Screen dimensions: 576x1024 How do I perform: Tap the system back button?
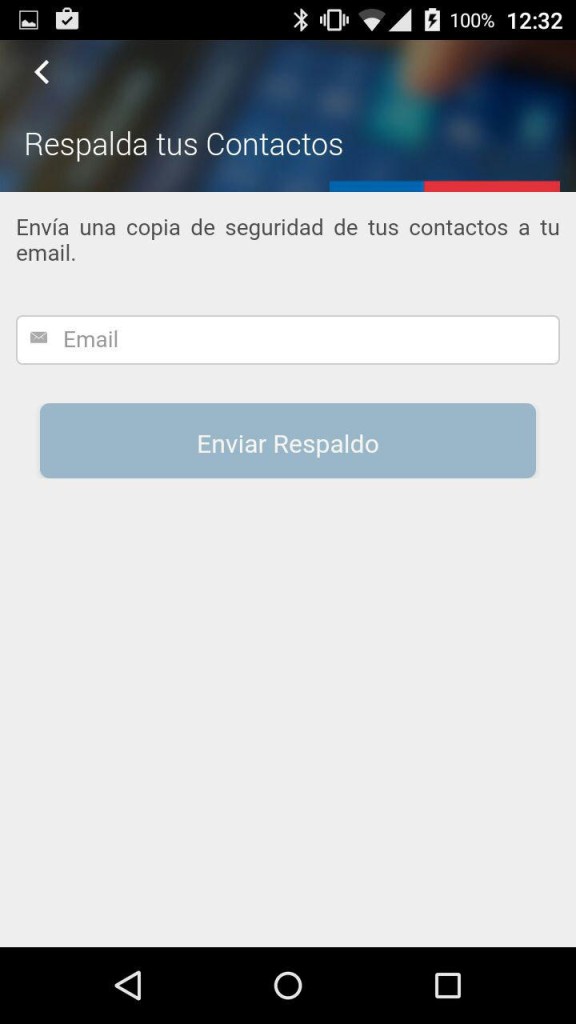tap(128, 985)
